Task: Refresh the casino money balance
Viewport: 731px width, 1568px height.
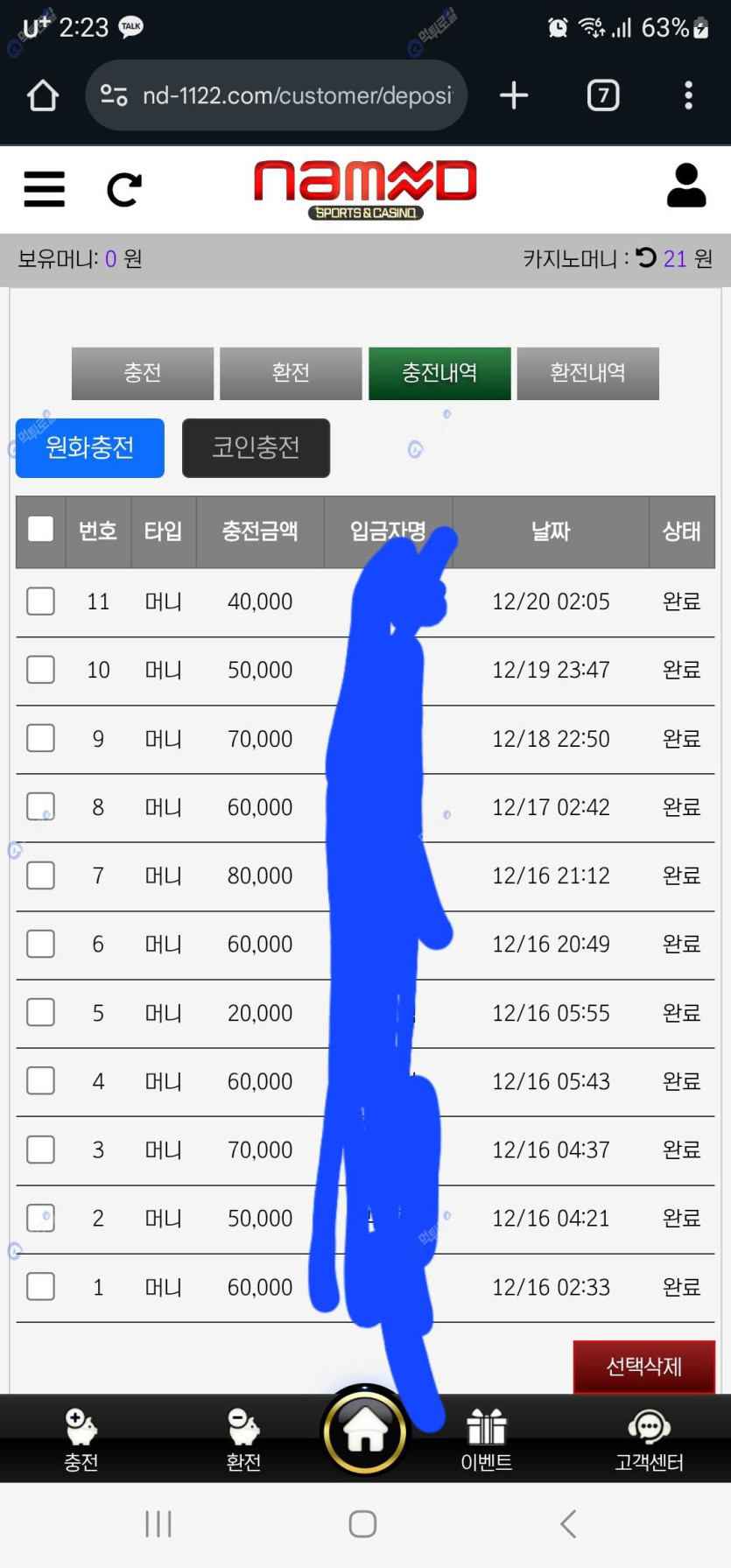Action: click(x=646, y=257)
